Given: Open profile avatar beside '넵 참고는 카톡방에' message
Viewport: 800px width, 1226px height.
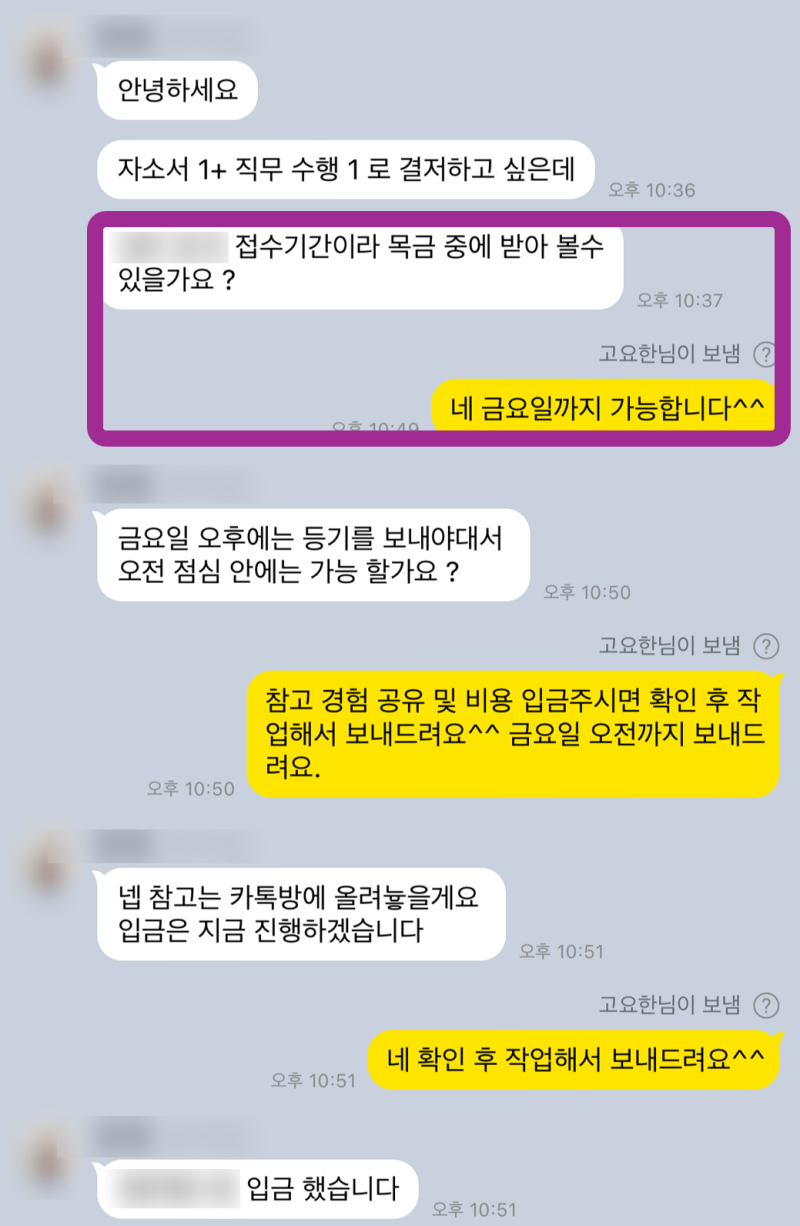Looking at the screenshot, I should pyautogui.click(x=45, y=857).
